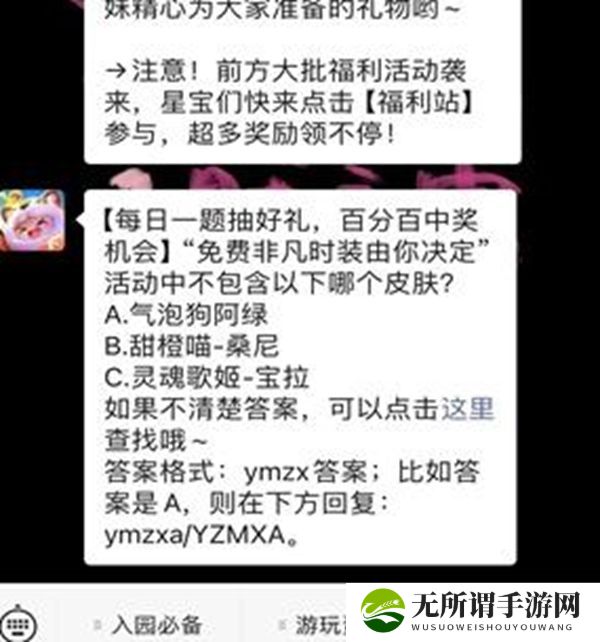Open the 这里 link for the answer

click(x=469, y=409)
